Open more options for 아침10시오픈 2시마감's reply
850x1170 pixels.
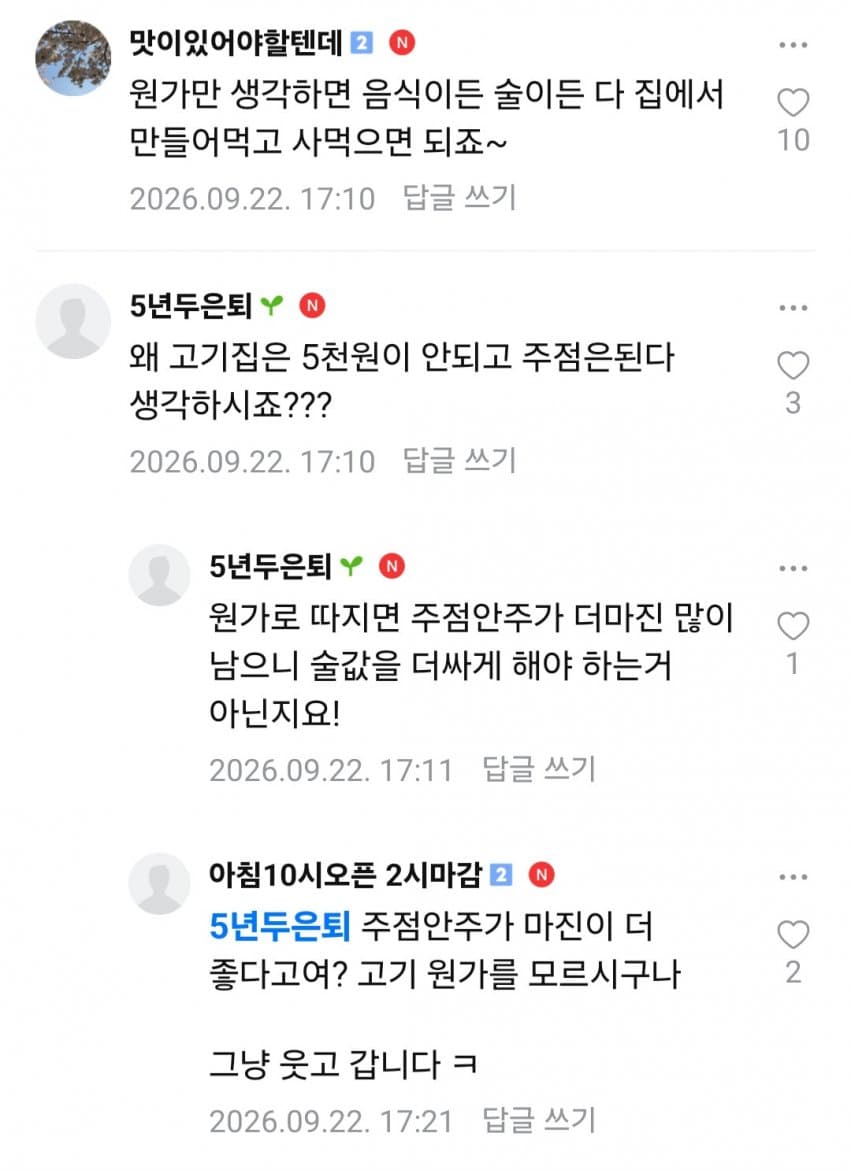[x=793, y=877]
